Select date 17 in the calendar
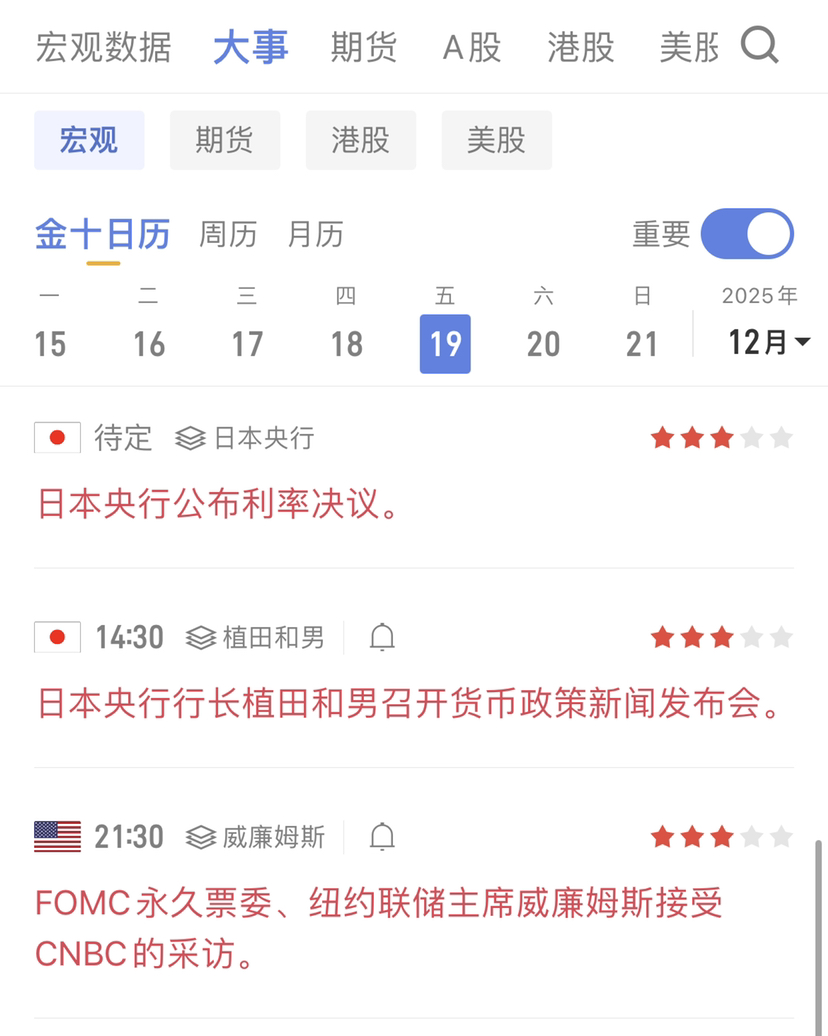This screenshot has width=828, height=1036. click(x=247, y=344)
